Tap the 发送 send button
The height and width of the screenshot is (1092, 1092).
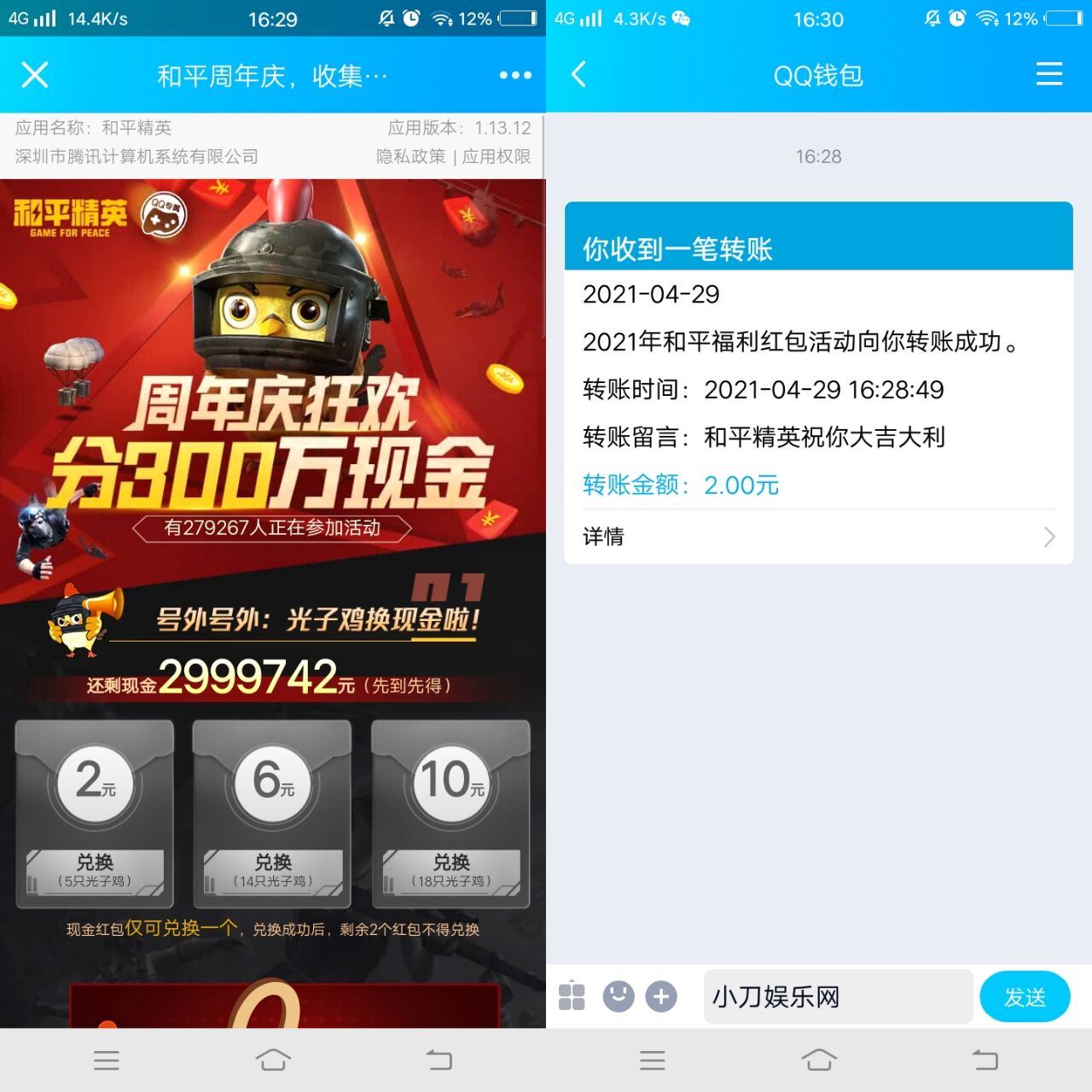click(1025, 996)
